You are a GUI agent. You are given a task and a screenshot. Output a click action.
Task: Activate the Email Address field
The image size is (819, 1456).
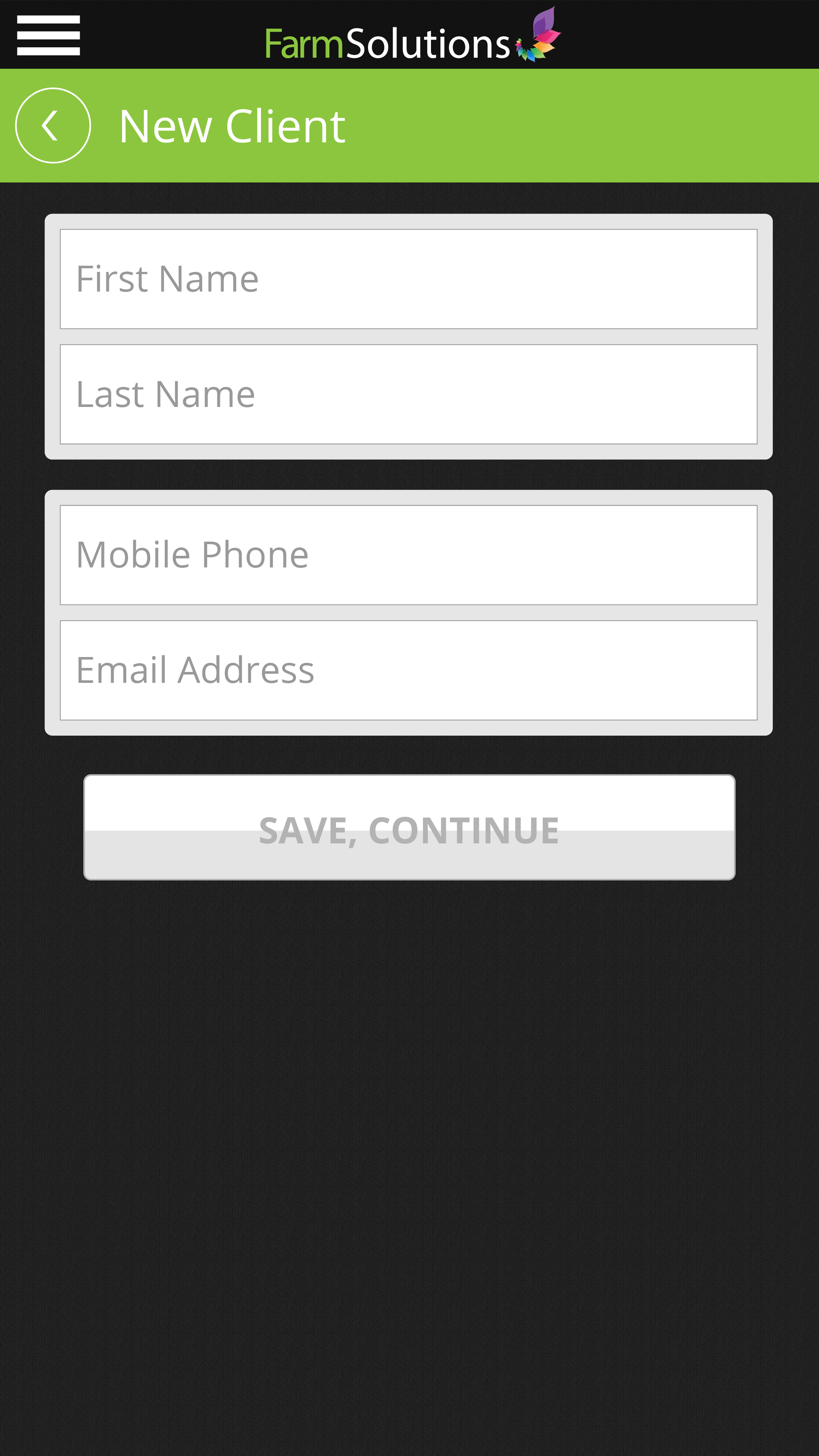408,670
